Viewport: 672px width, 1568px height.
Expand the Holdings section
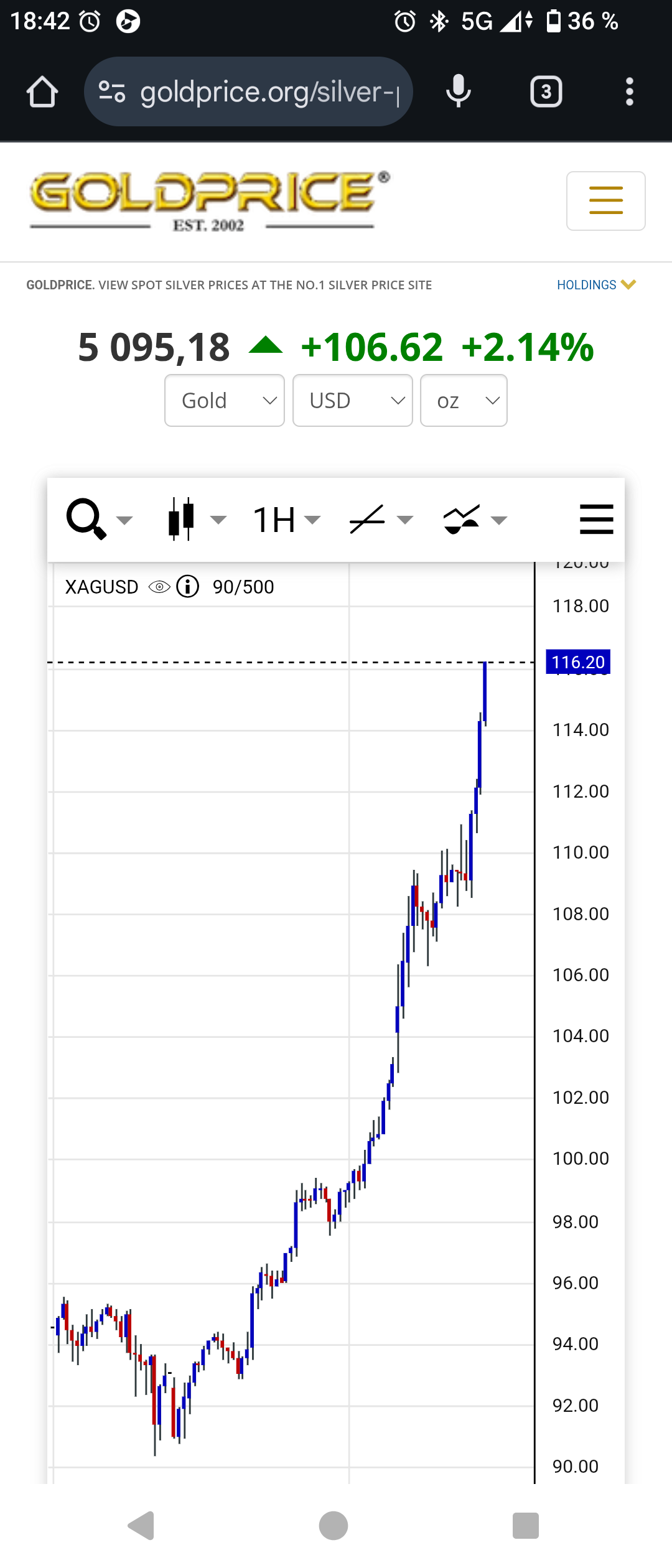click(x=595, y=285)
